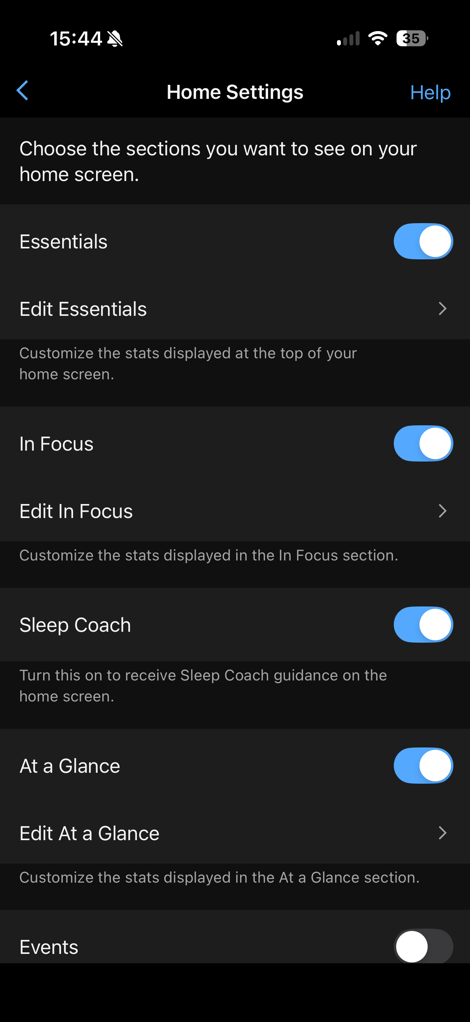Go back using the top-left arrow

click(22, 91)
